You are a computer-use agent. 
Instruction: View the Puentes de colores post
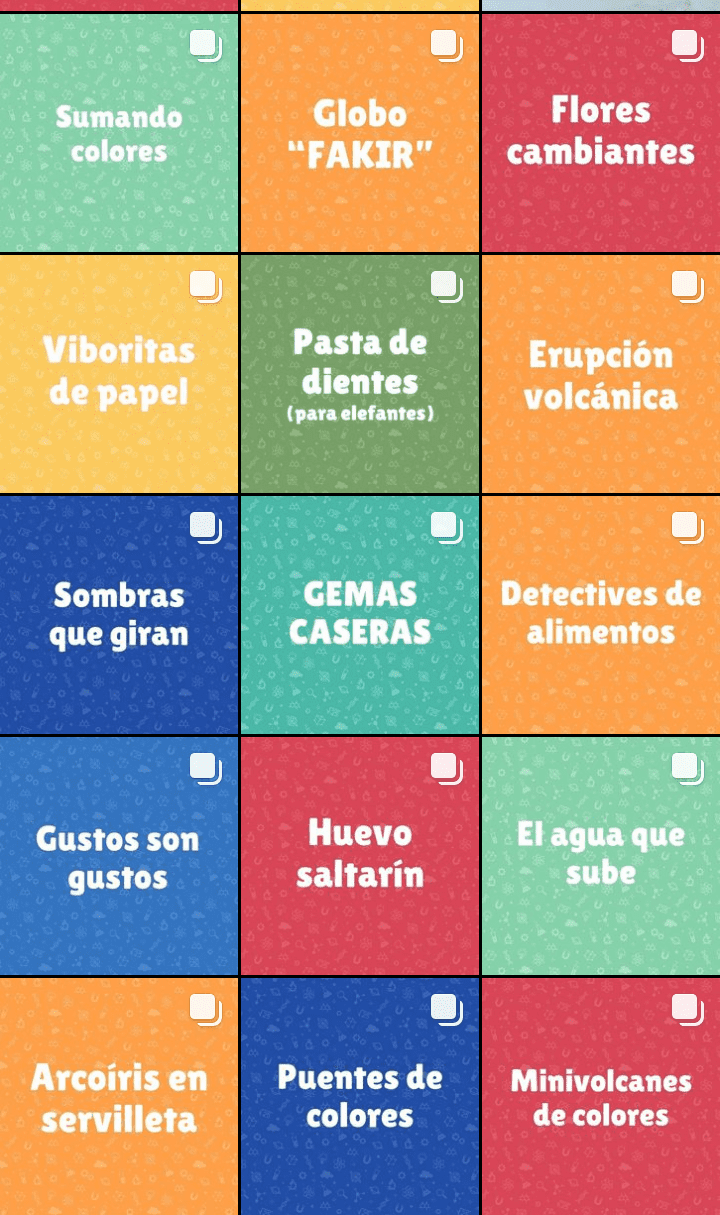[x=360, y=1097]
